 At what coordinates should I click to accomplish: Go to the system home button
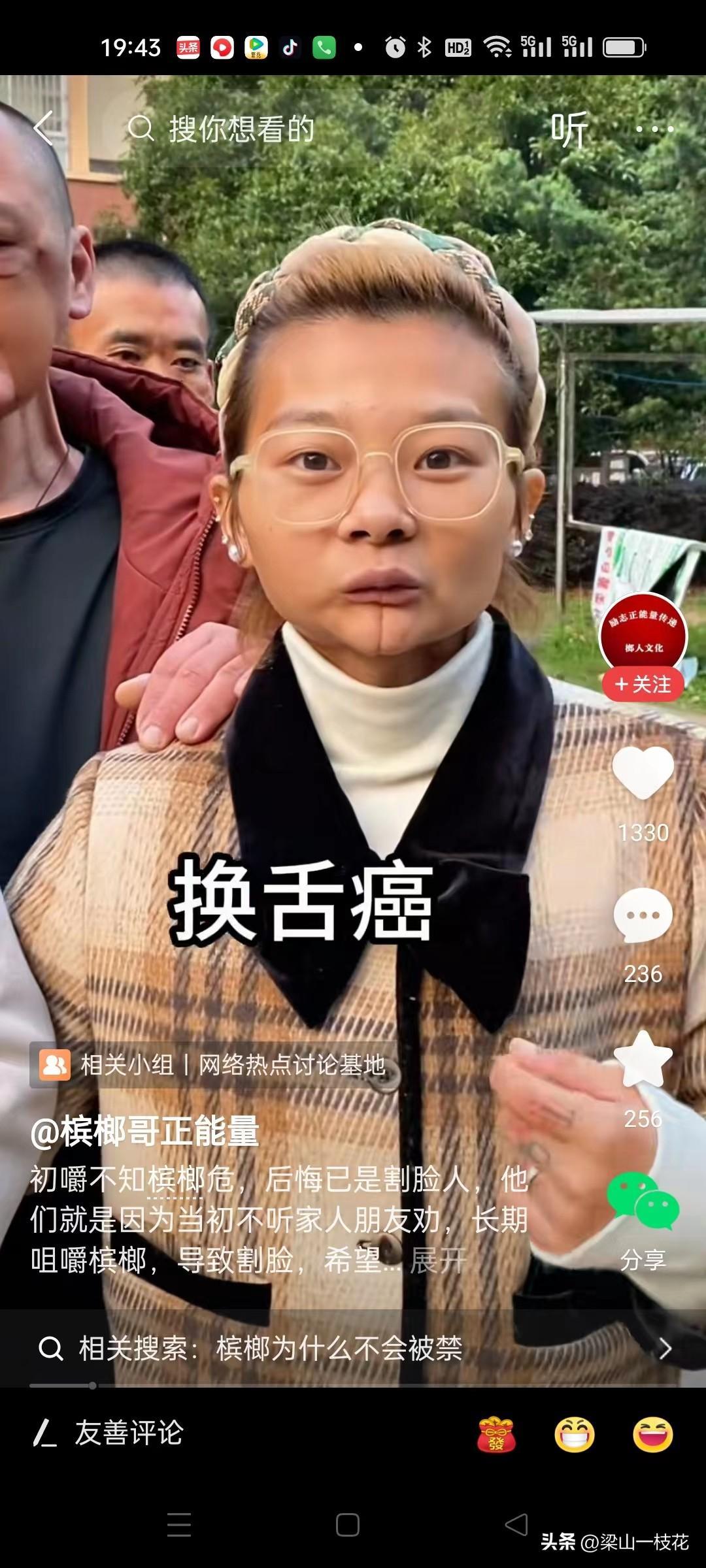pyautogui.click(x=348, y=1525)
